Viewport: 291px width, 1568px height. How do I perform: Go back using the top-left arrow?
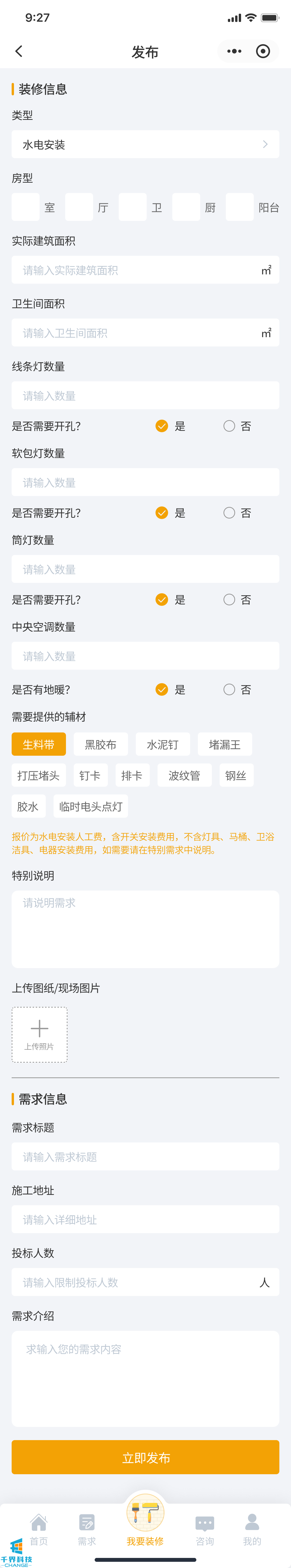click(19, 52)
